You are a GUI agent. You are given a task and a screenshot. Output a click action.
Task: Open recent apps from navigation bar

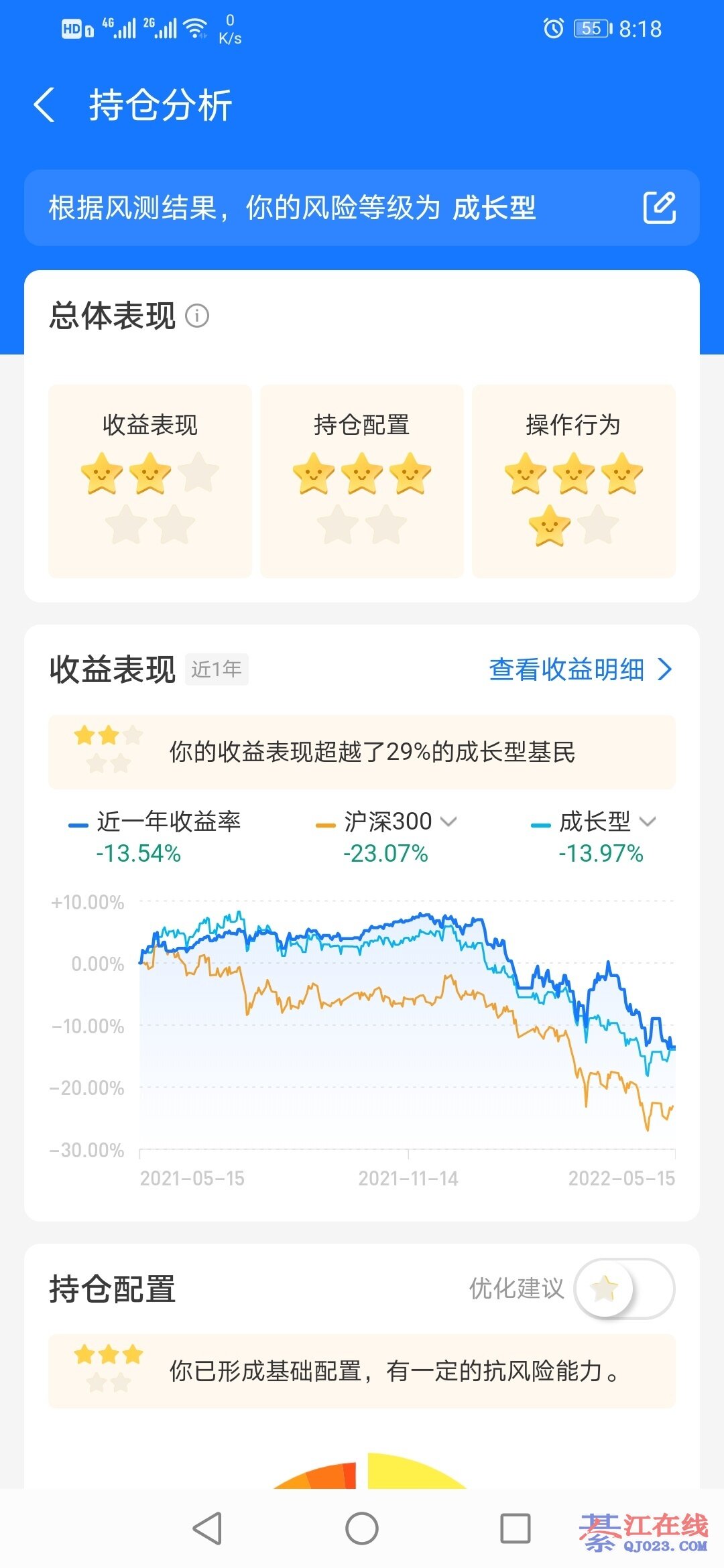(x=516, y=1528)
